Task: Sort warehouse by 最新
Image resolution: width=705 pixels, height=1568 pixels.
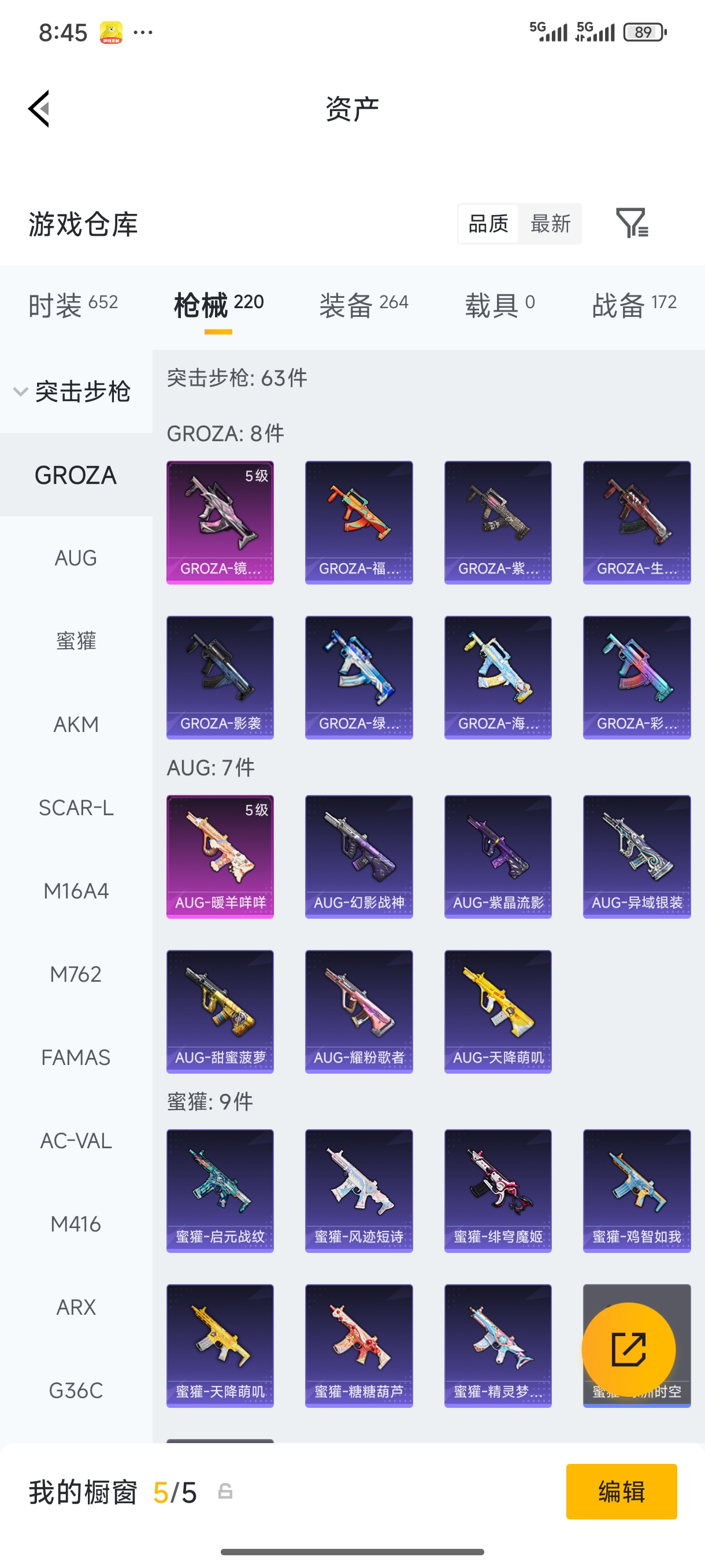Action: (550, 224)
